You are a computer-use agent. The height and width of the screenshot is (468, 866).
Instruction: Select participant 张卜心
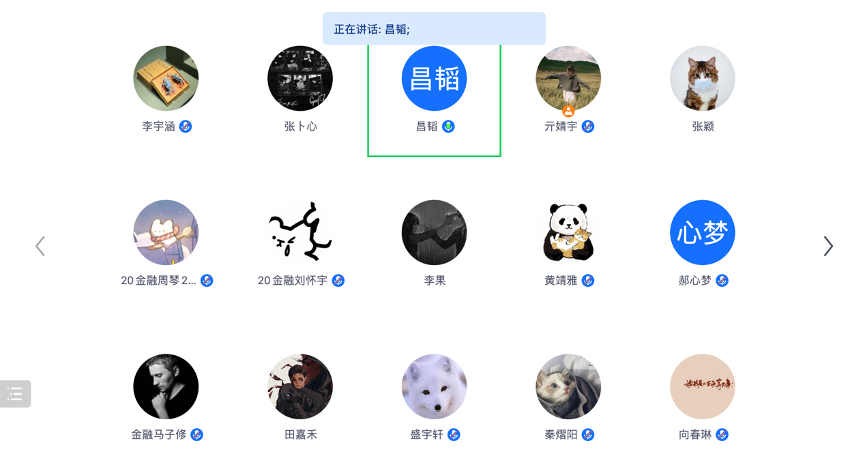pyautogui.click(x=300, y=78)
